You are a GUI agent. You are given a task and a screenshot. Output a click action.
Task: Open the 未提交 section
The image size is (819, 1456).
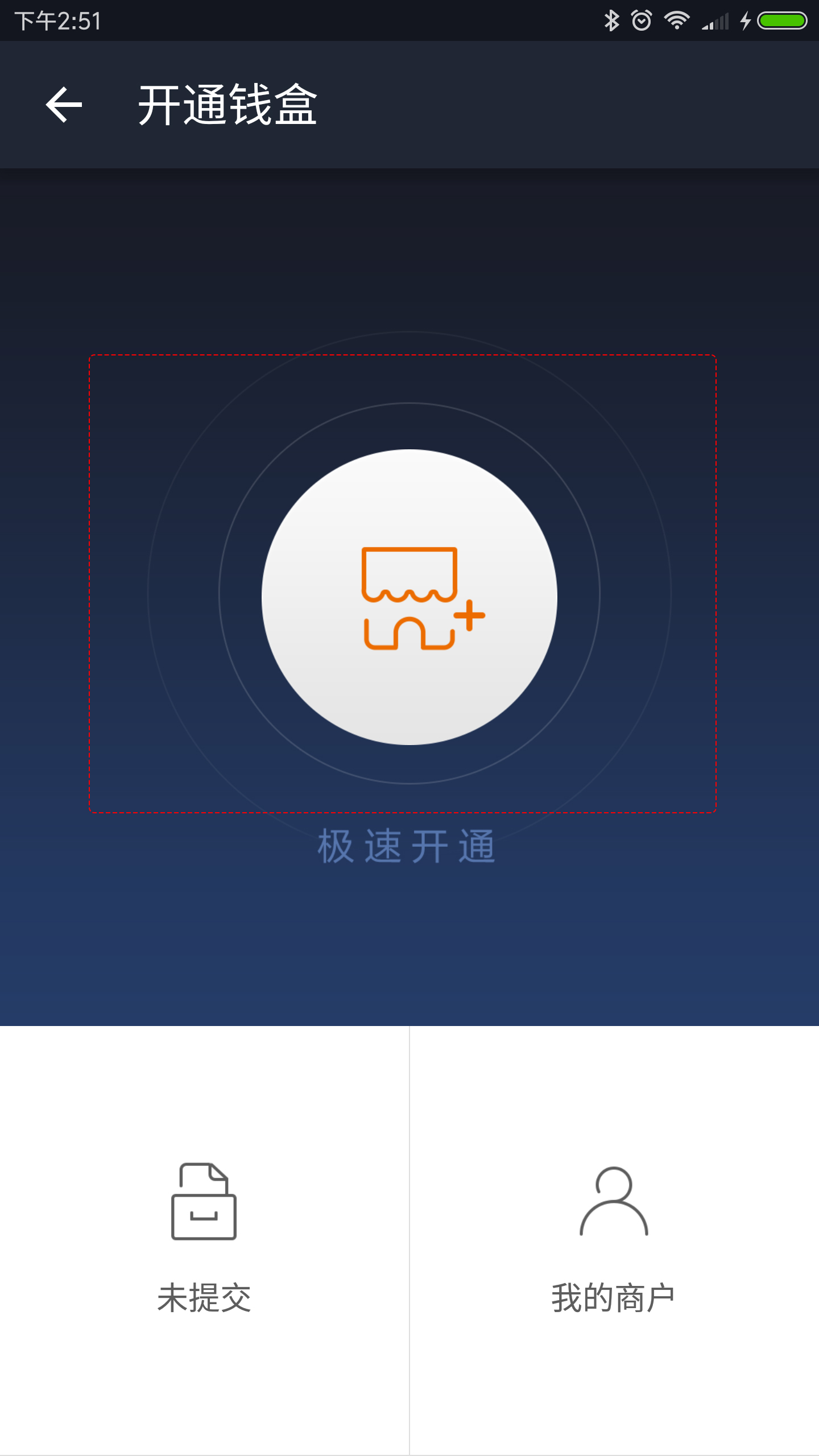(204, 1239)
